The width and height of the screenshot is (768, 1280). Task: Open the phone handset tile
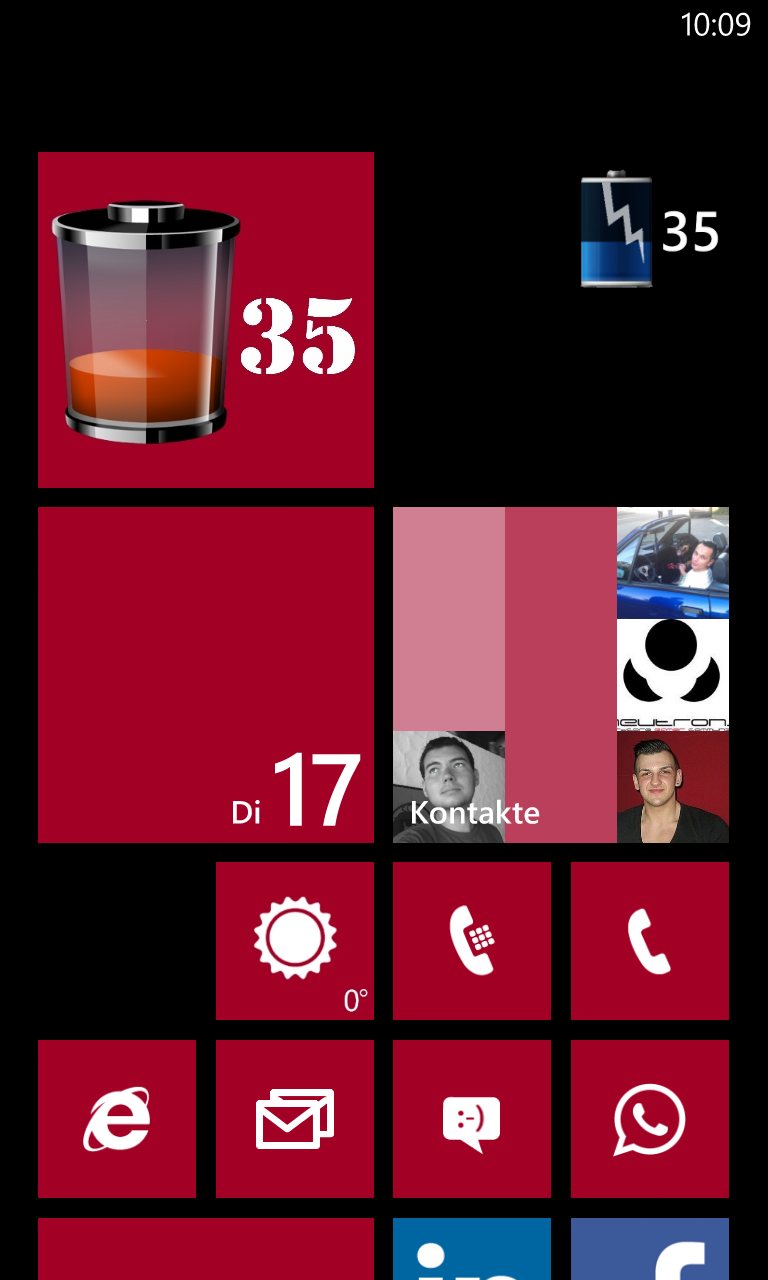(x=650, y=941)
